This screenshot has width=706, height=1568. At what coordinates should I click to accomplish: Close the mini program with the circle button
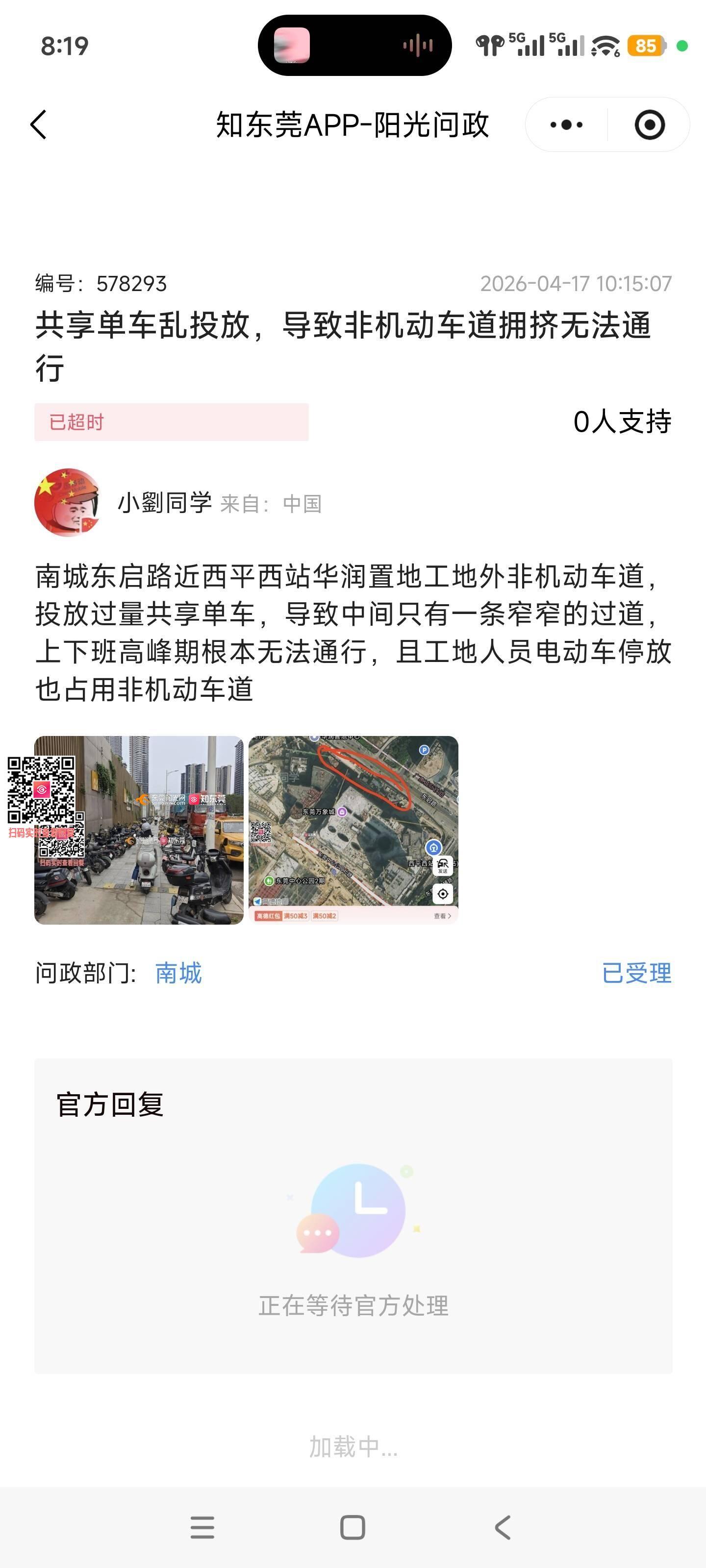(x=649, y=125)
